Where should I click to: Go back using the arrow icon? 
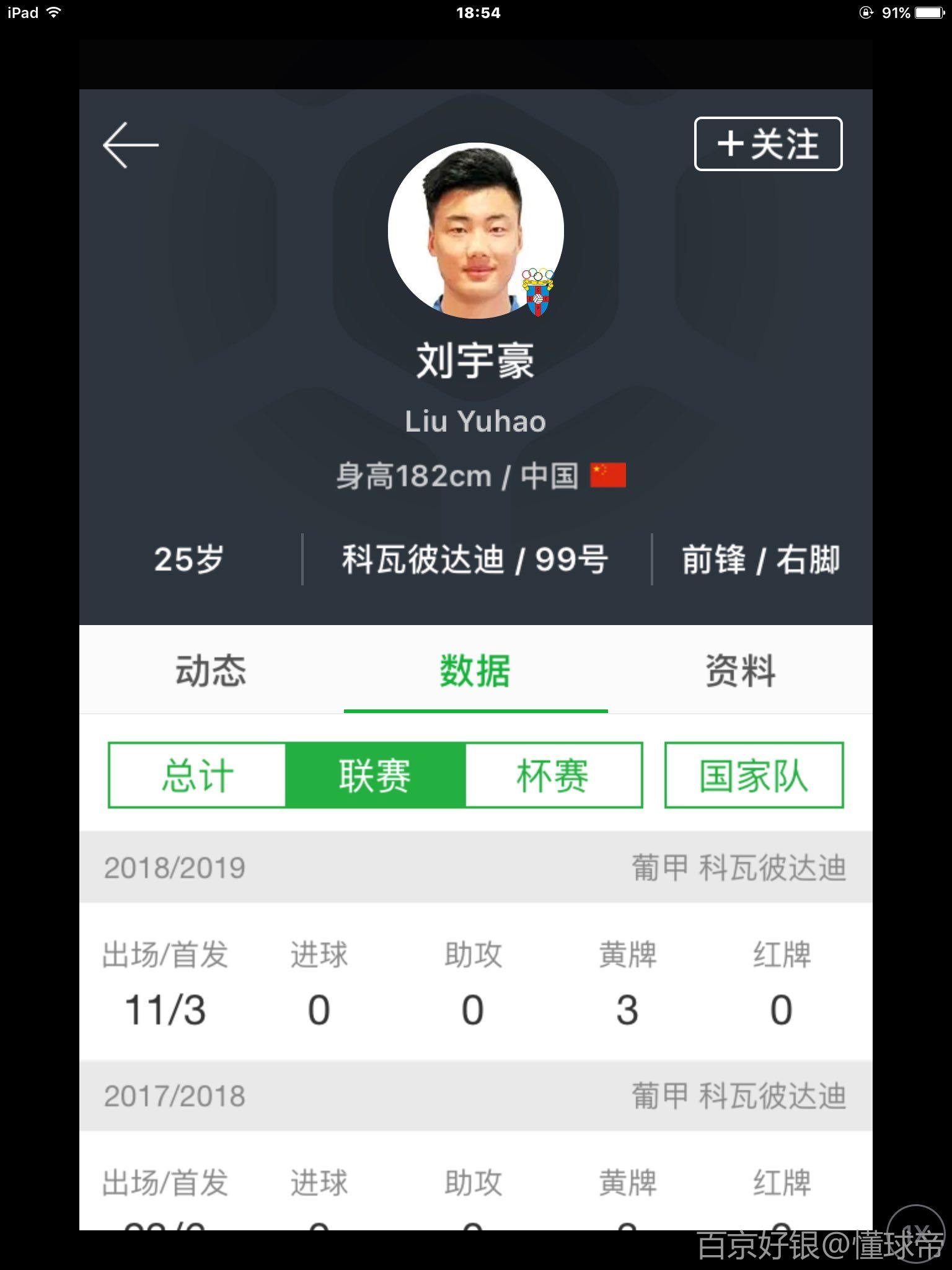click(x=131, y=144)
